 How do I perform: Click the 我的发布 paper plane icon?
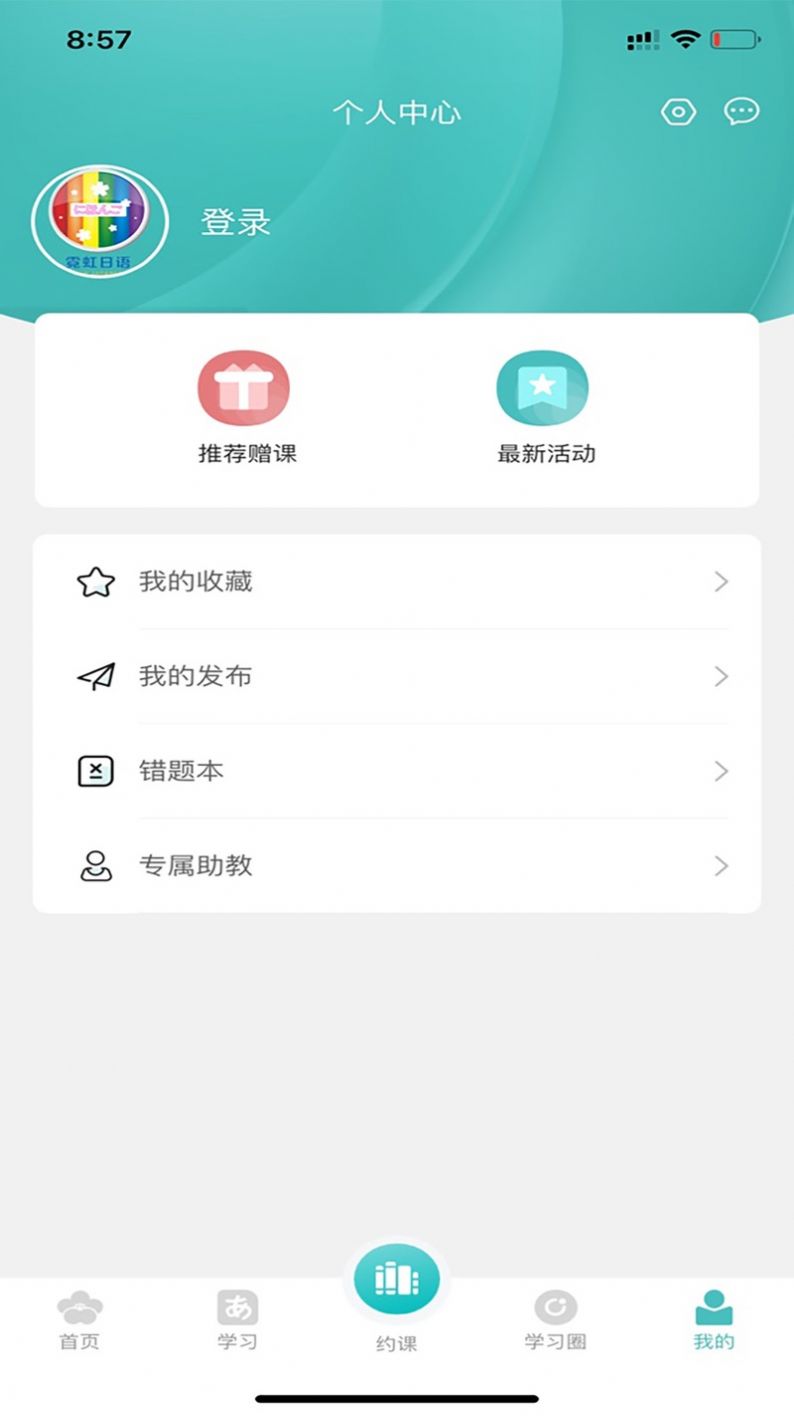95,676
